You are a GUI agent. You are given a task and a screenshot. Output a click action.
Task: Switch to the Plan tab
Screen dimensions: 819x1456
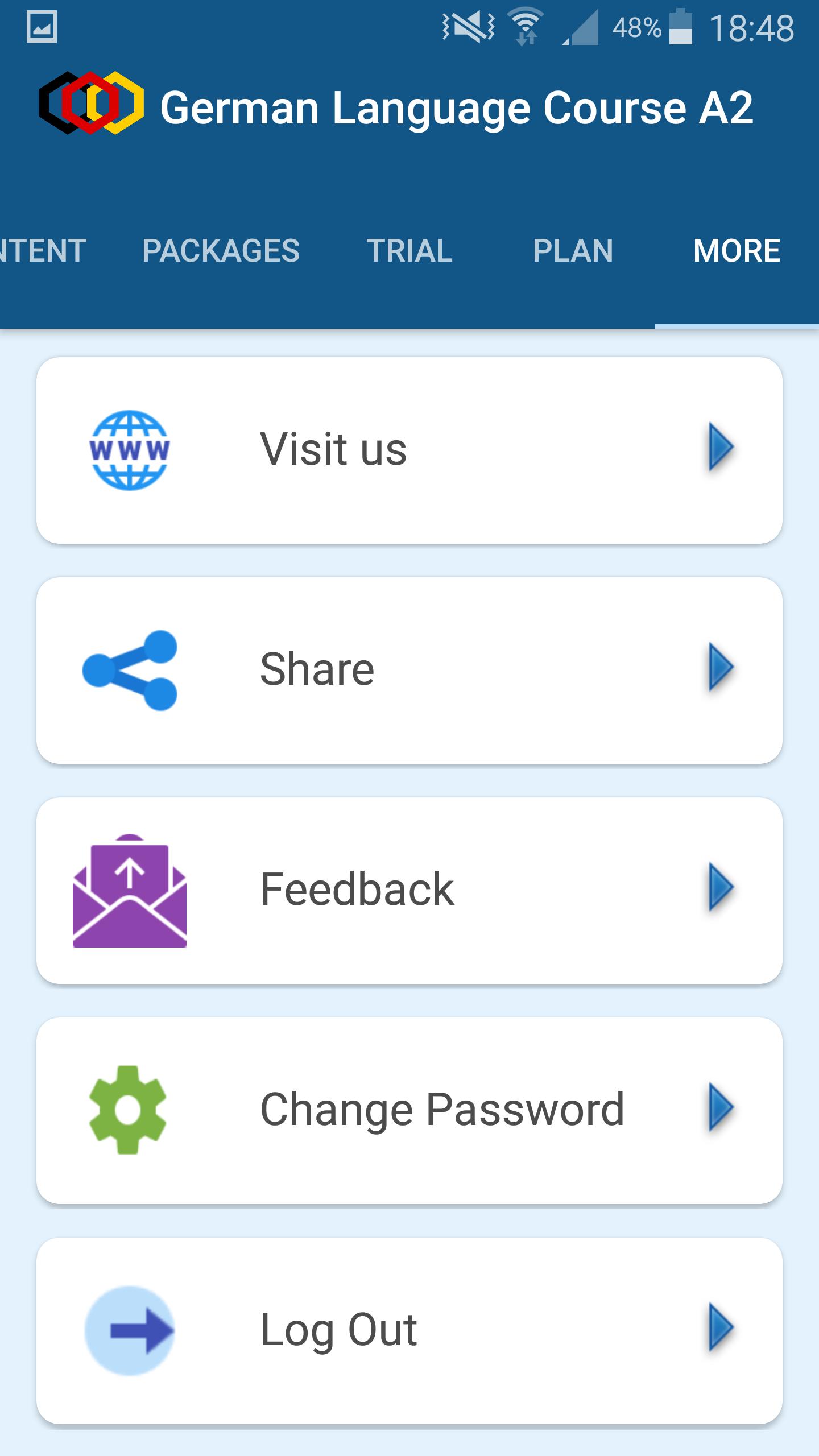(573, 251)
